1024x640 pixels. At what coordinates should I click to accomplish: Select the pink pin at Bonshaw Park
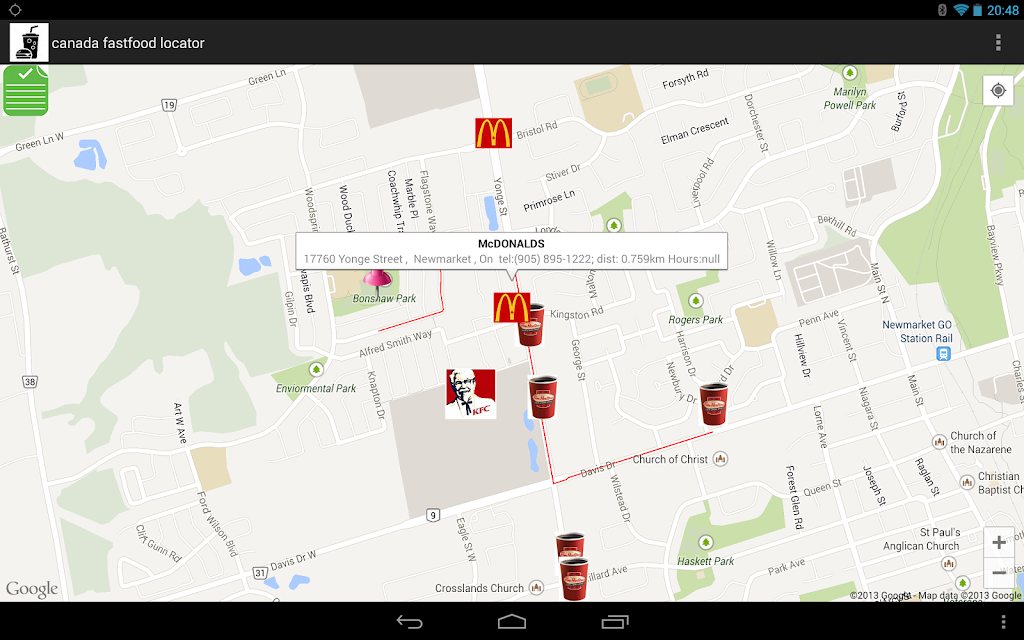click(377, 283)
